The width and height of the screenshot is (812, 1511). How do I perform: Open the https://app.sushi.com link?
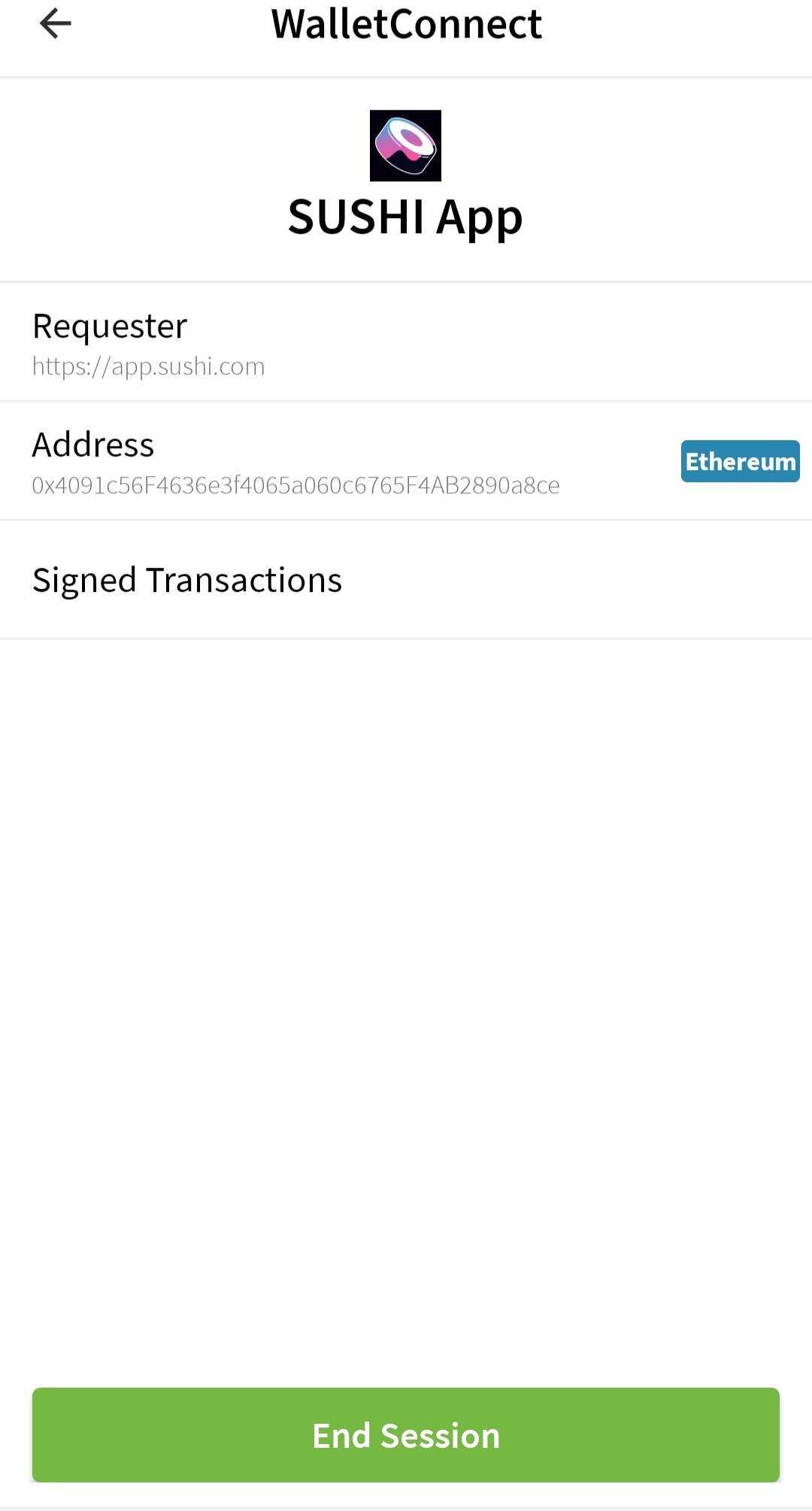click(x=148, y=366)
